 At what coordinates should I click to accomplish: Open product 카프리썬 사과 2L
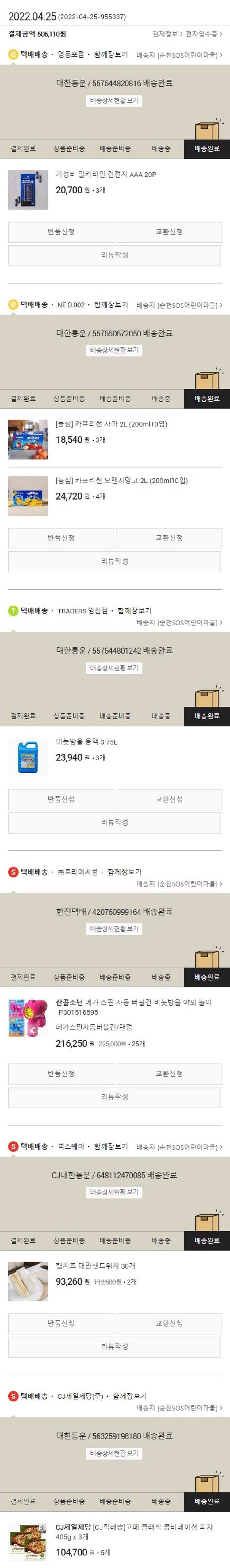(111, 424)
